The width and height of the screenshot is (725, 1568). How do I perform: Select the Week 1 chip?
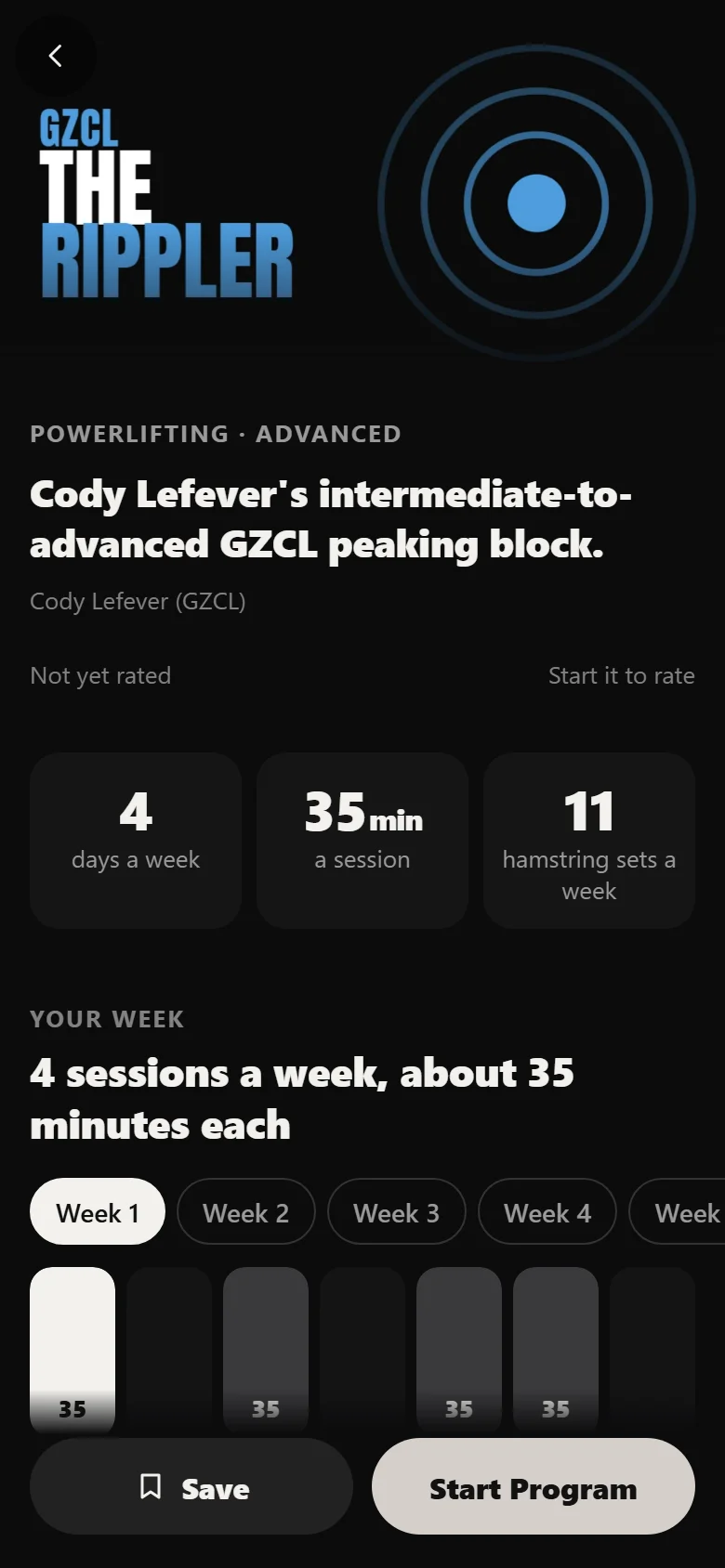click(x=98, y=1212)
